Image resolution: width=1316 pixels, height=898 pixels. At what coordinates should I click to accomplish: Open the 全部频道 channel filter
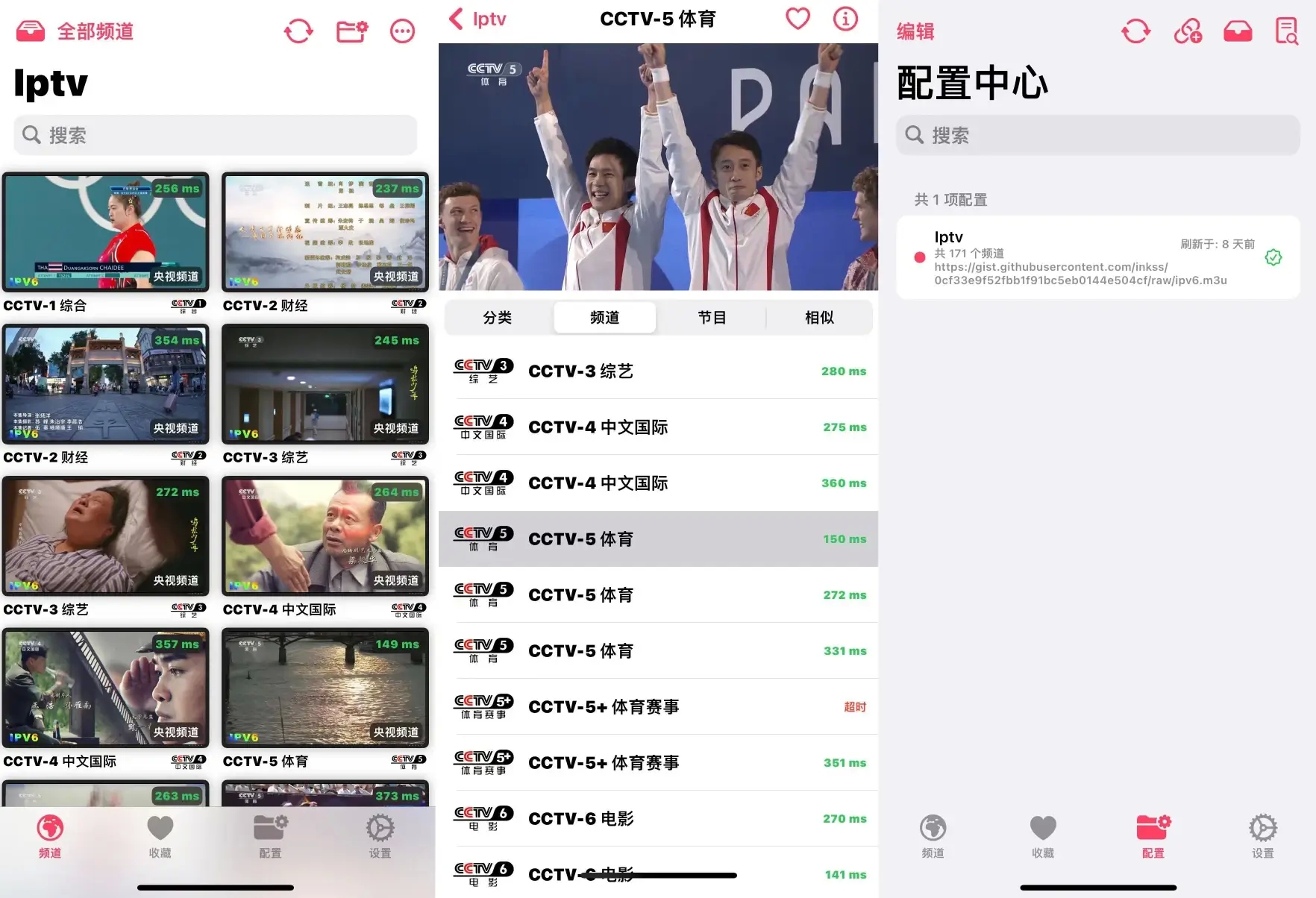(x=75, y=31)
